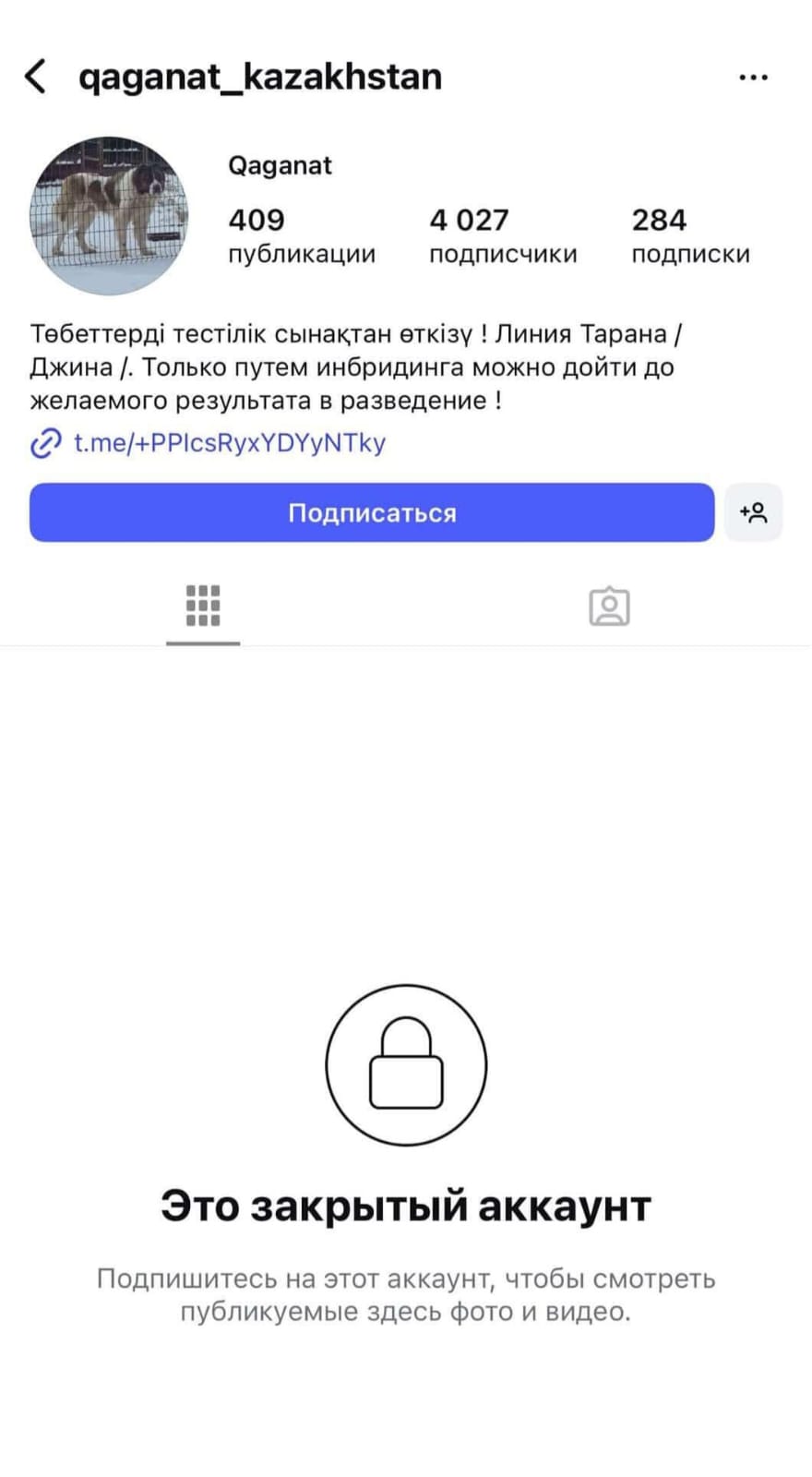Open the 4 027 подписчики followers list

pos(503,235)
